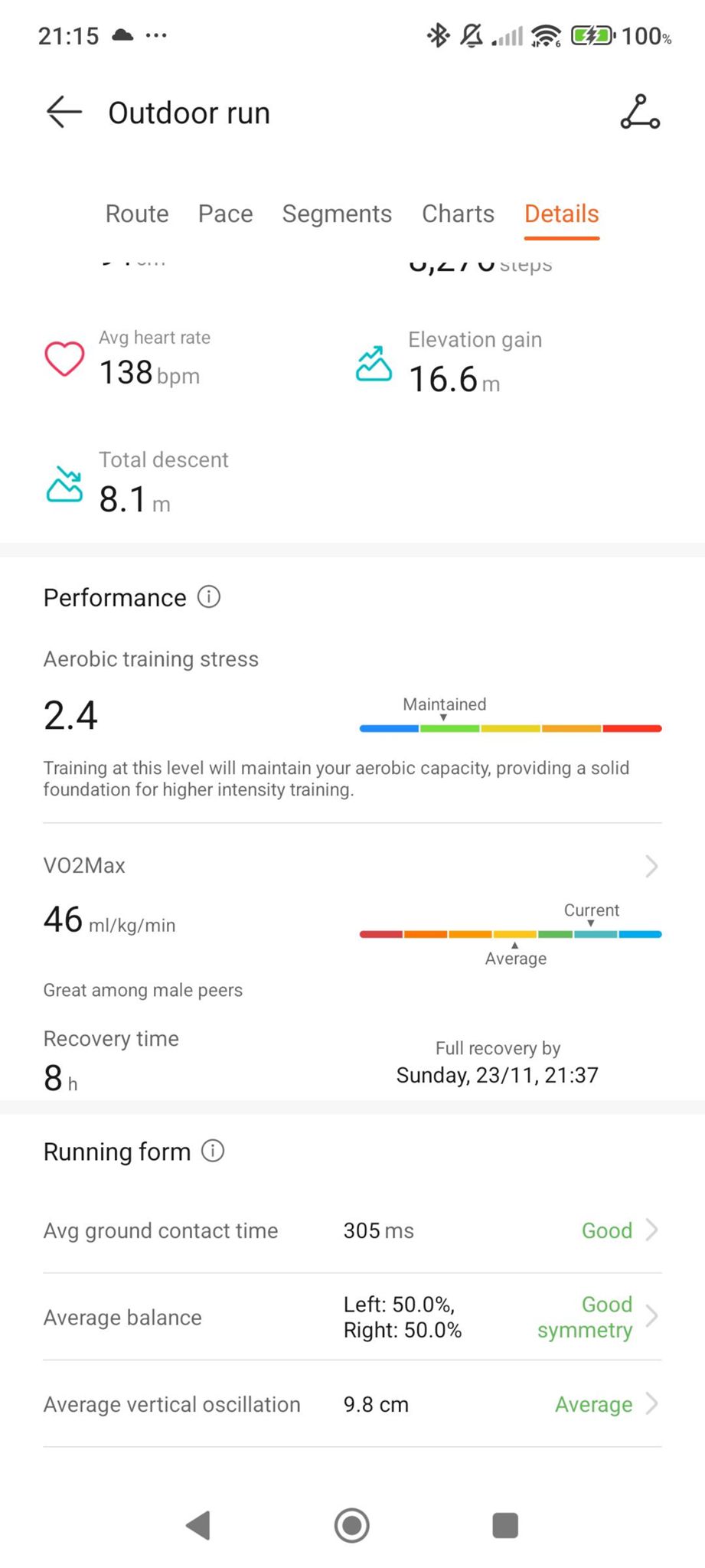705x1568 pixels.
Task: Tap the system home button
Action: click(352, 1525)
